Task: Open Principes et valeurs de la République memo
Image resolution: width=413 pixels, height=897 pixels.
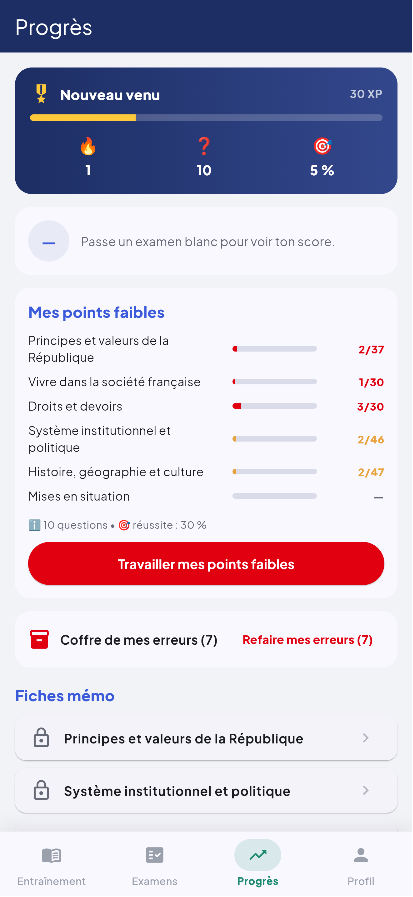Action: pos(206,739)
